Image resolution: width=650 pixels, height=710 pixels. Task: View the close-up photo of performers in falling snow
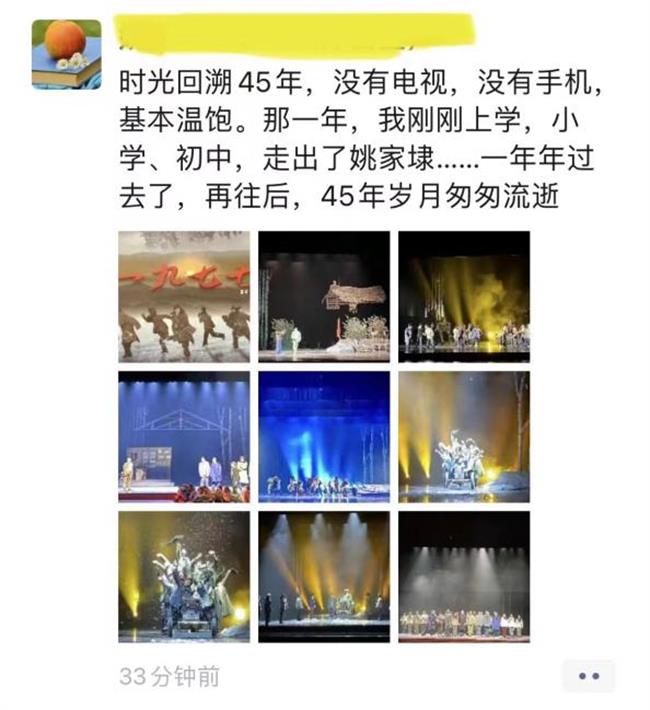(184, 576)
